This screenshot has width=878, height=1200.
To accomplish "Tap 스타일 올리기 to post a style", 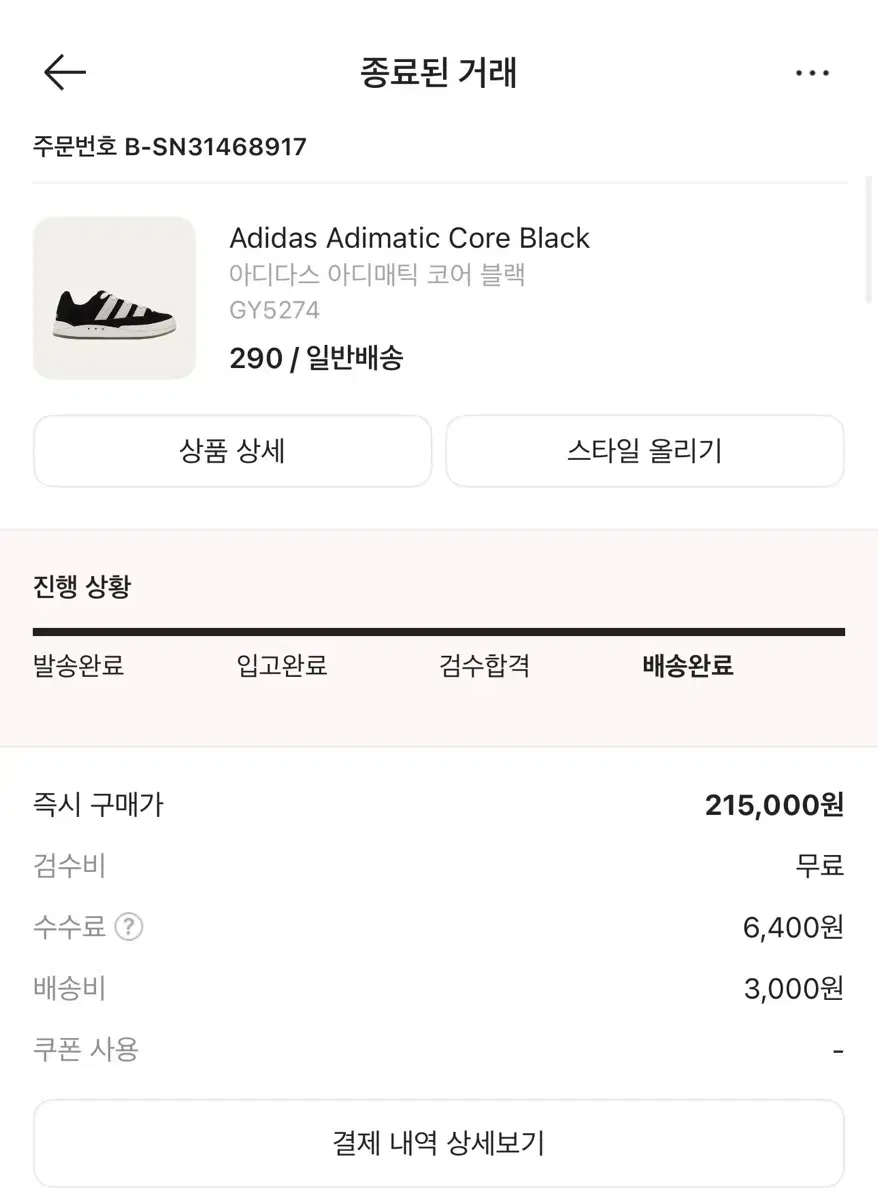I will tap(645, 451).
